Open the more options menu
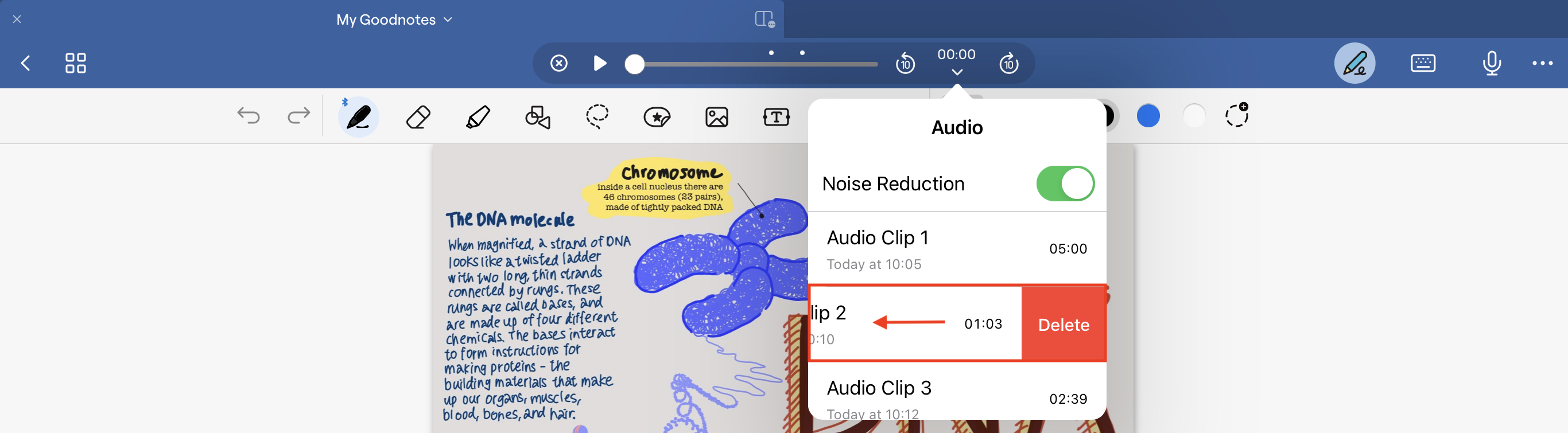This screenshot has width=1568, height=433. [1542, 63]
